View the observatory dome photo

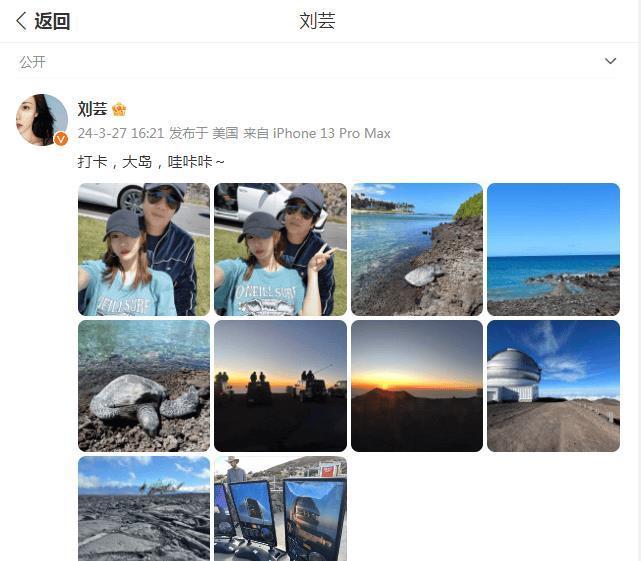pyautogui.click(x=553, y=385)
